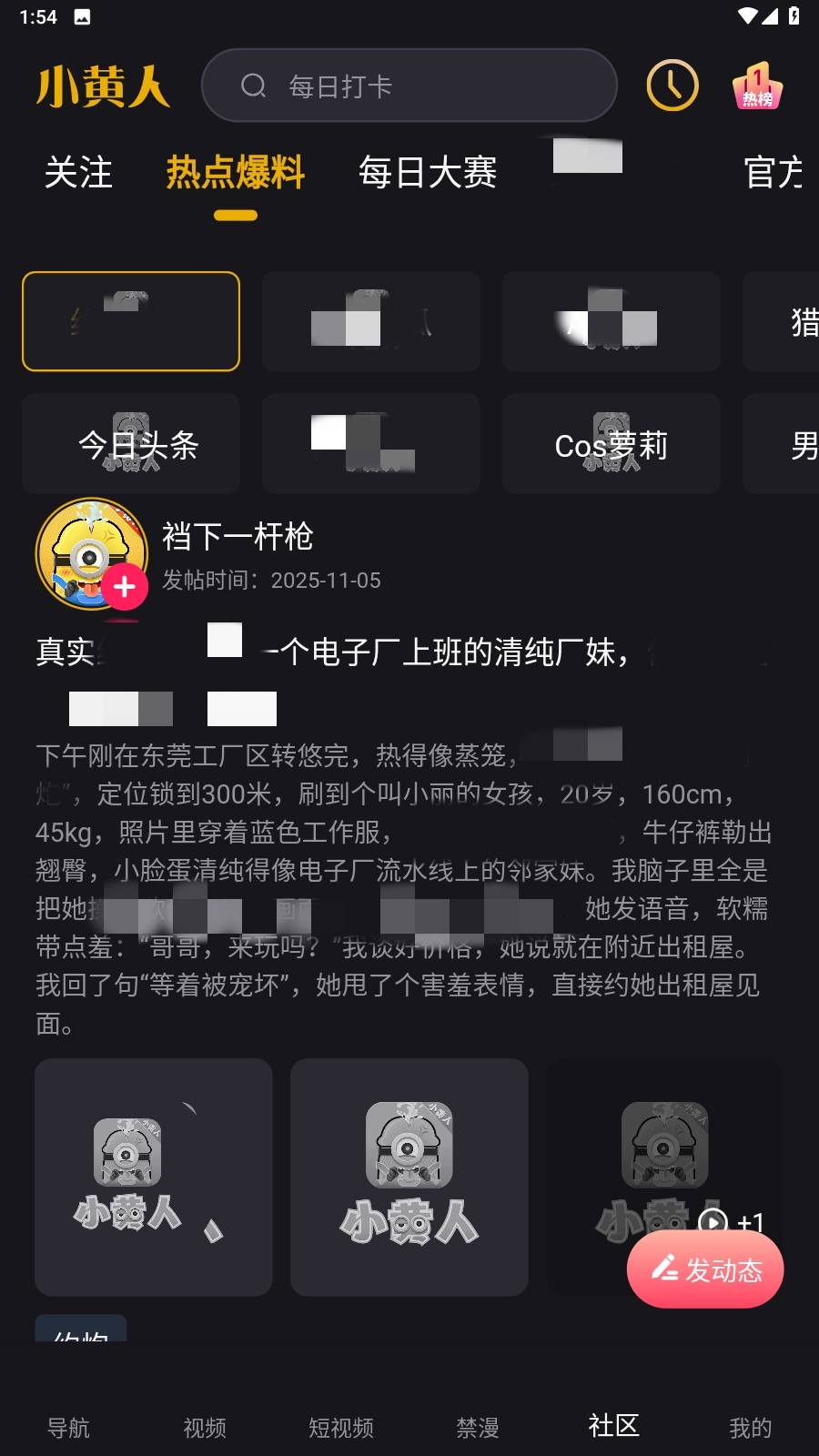Go to the 视频 tab
This screenshot has width=819, height=1456.
(205, 1427)
